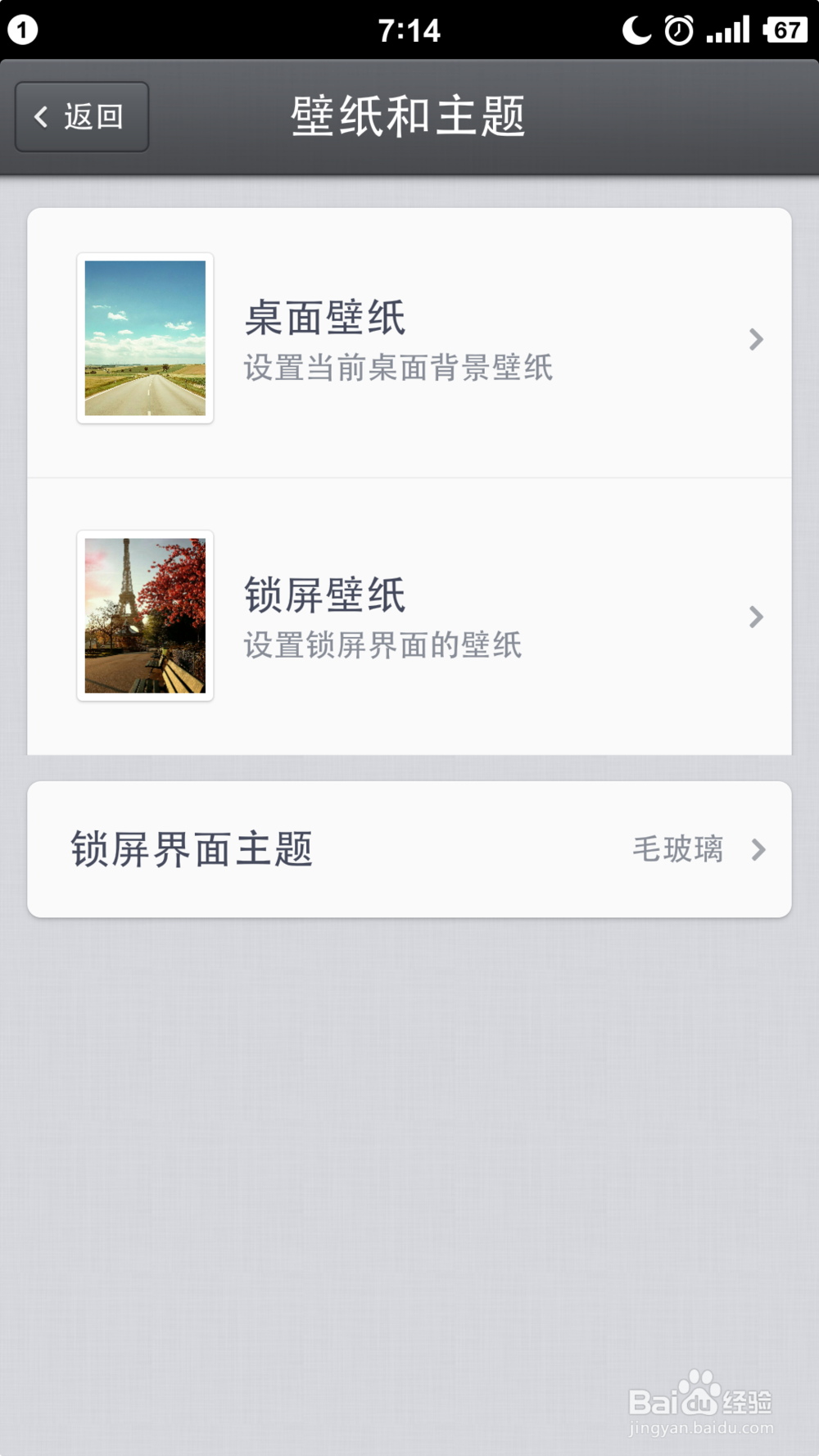The height and width of the screenshot is (1456, 819).
Task: Tap the 返回 back button
Action: pos(82,116)
